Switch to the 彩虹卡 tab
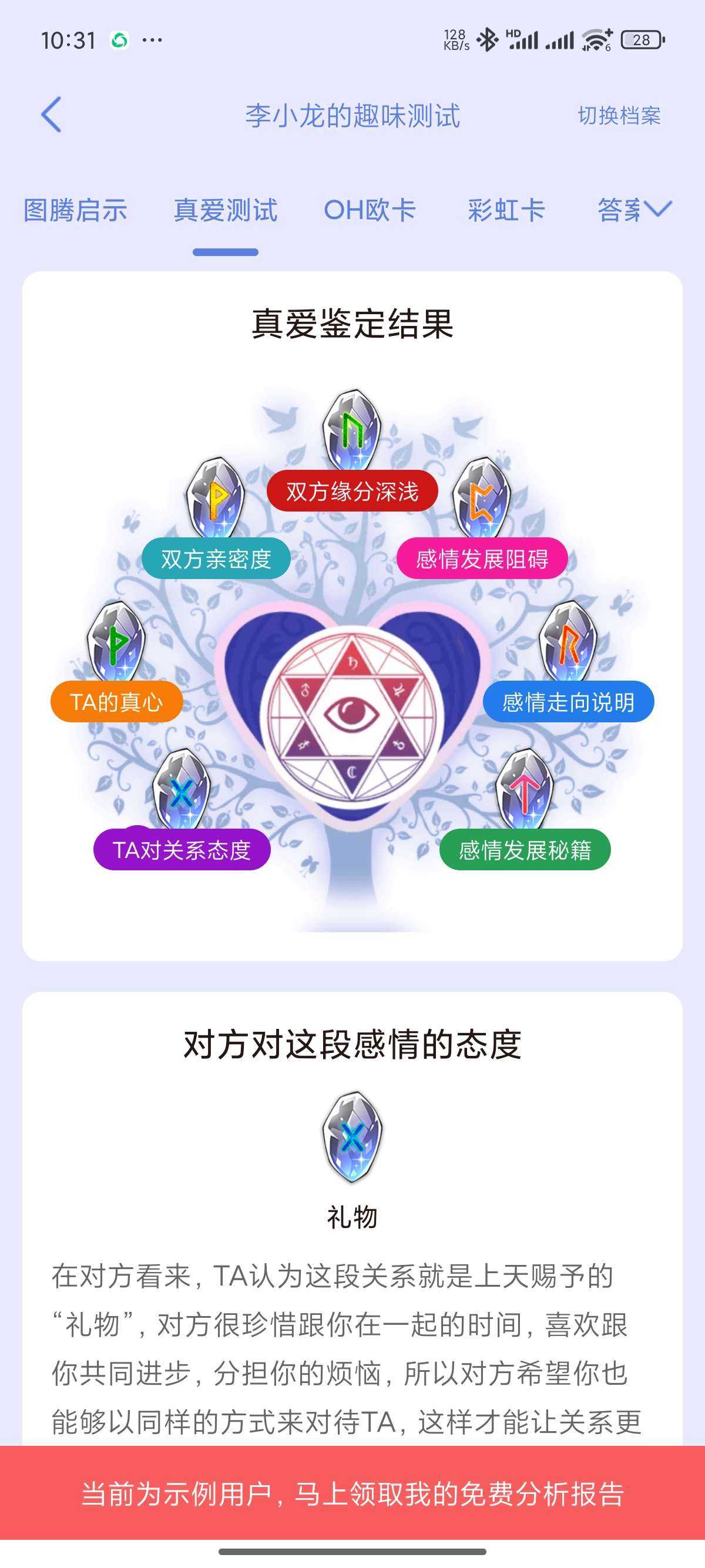This screenshot has width=705, height=1568. [x=506, y=210]
